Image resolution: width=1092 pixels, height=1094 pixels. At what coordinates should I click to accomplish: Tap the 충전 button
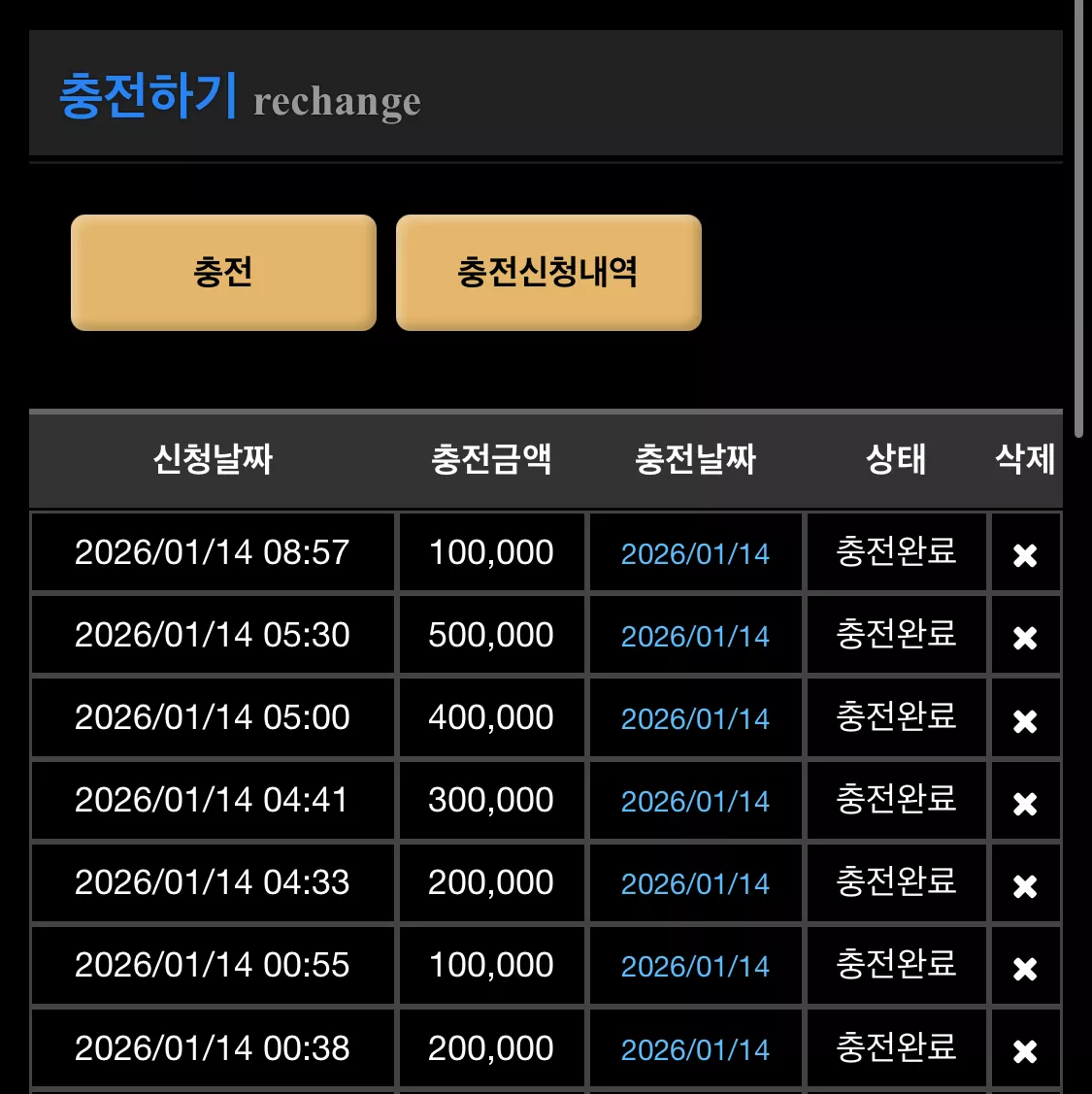[223, 272]
